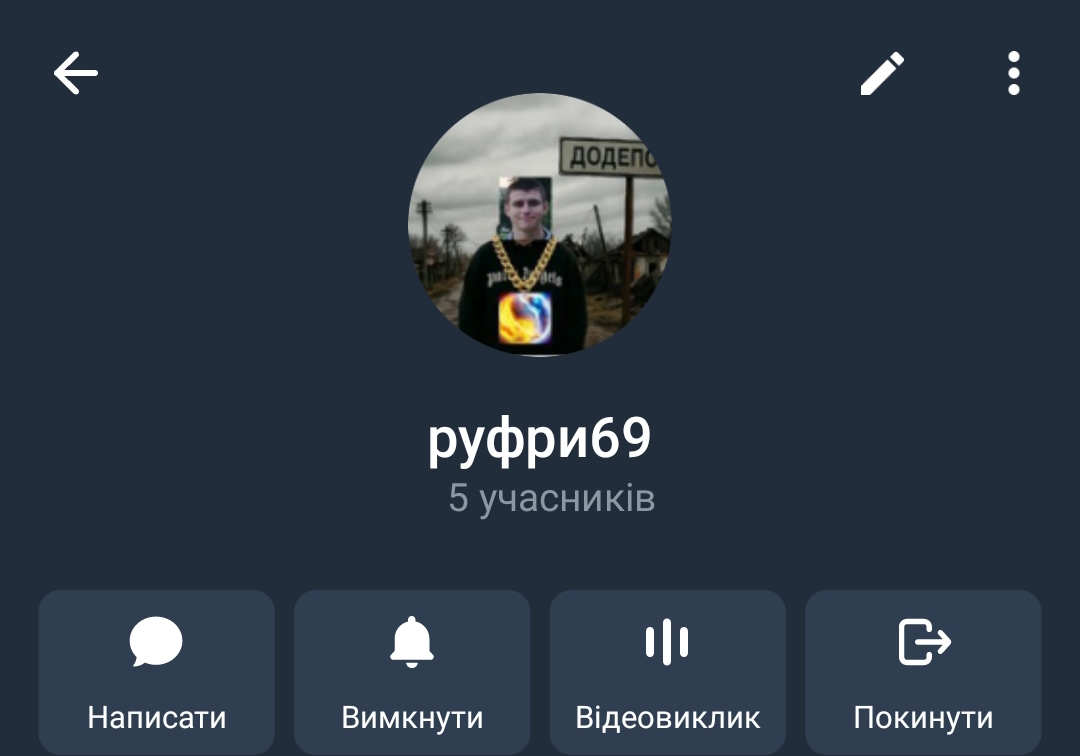Mute notifications with the Вимкнути button

pos(412,671)
